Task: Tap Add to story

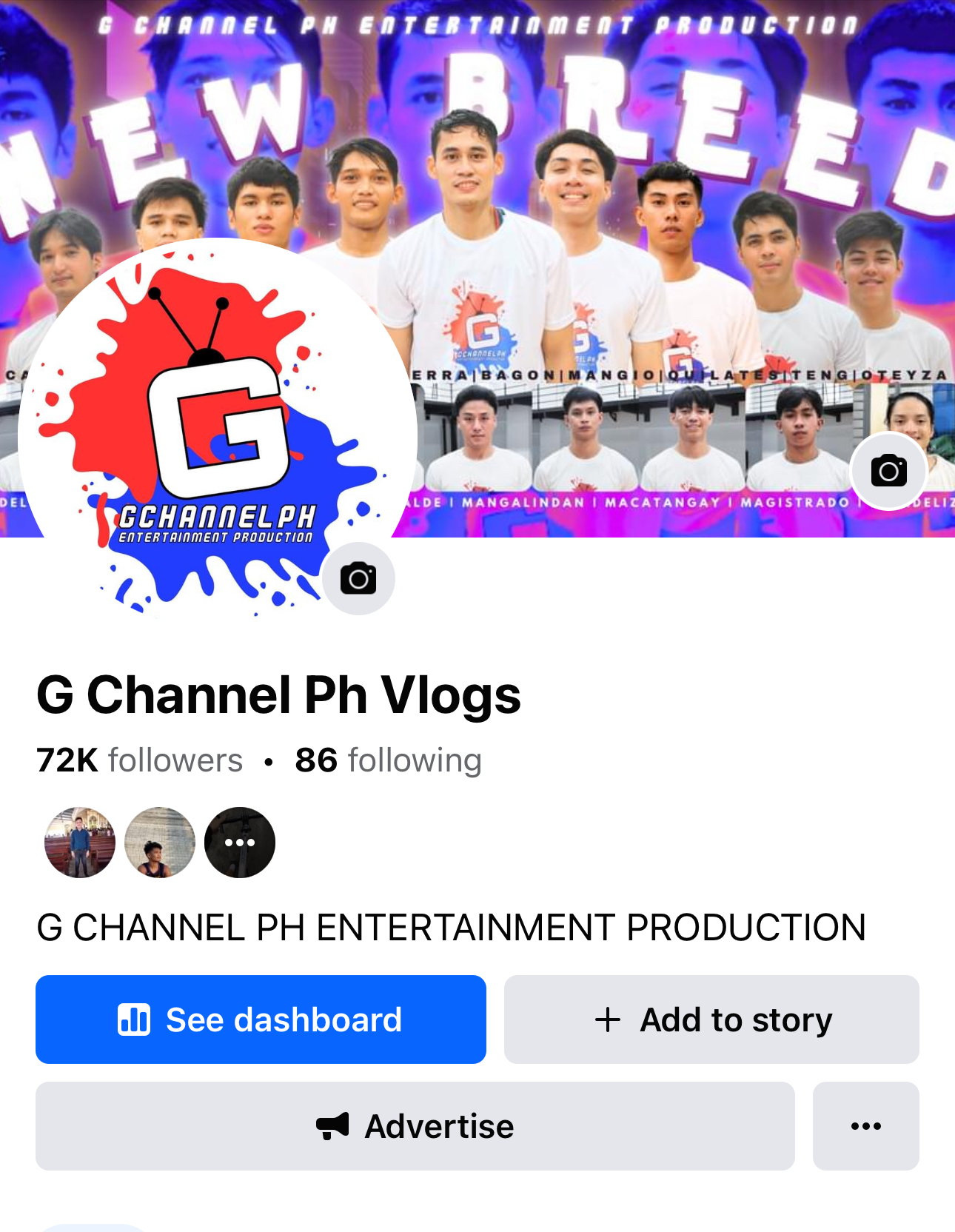Action: pyautogui.click(x=711, y=1020)
